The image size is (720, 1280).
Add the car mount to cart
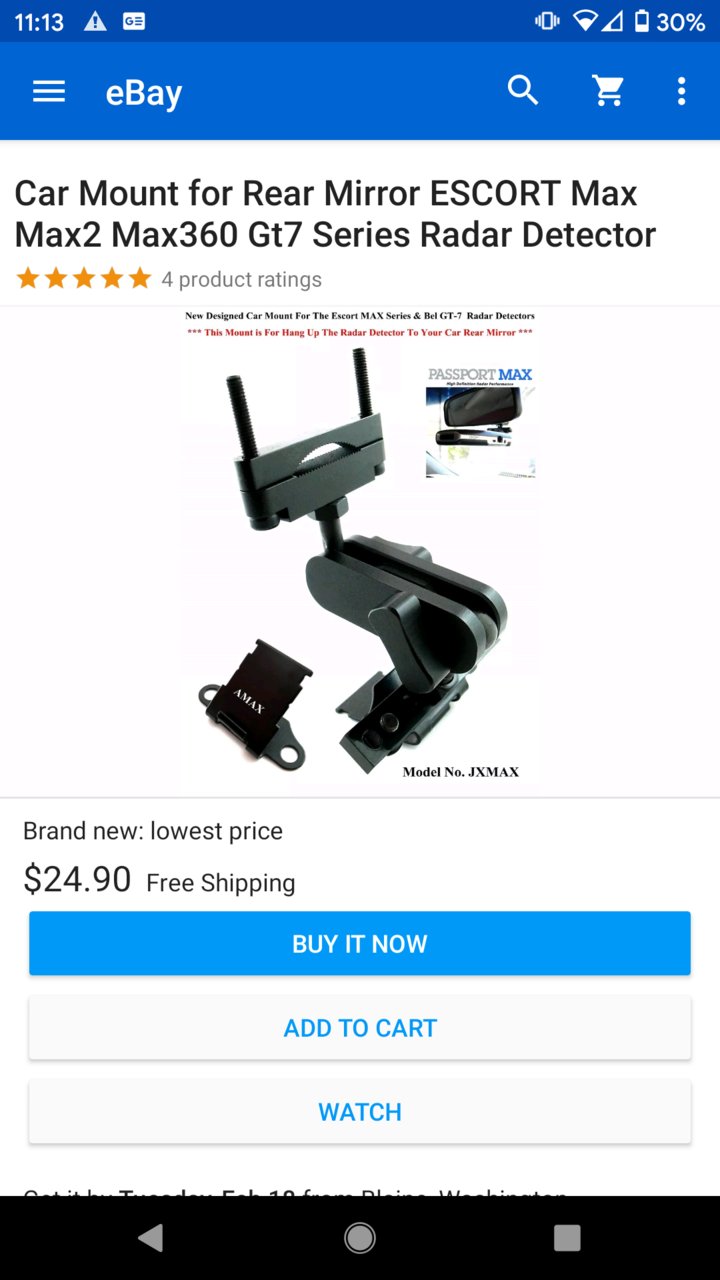tap(360, 1027)
